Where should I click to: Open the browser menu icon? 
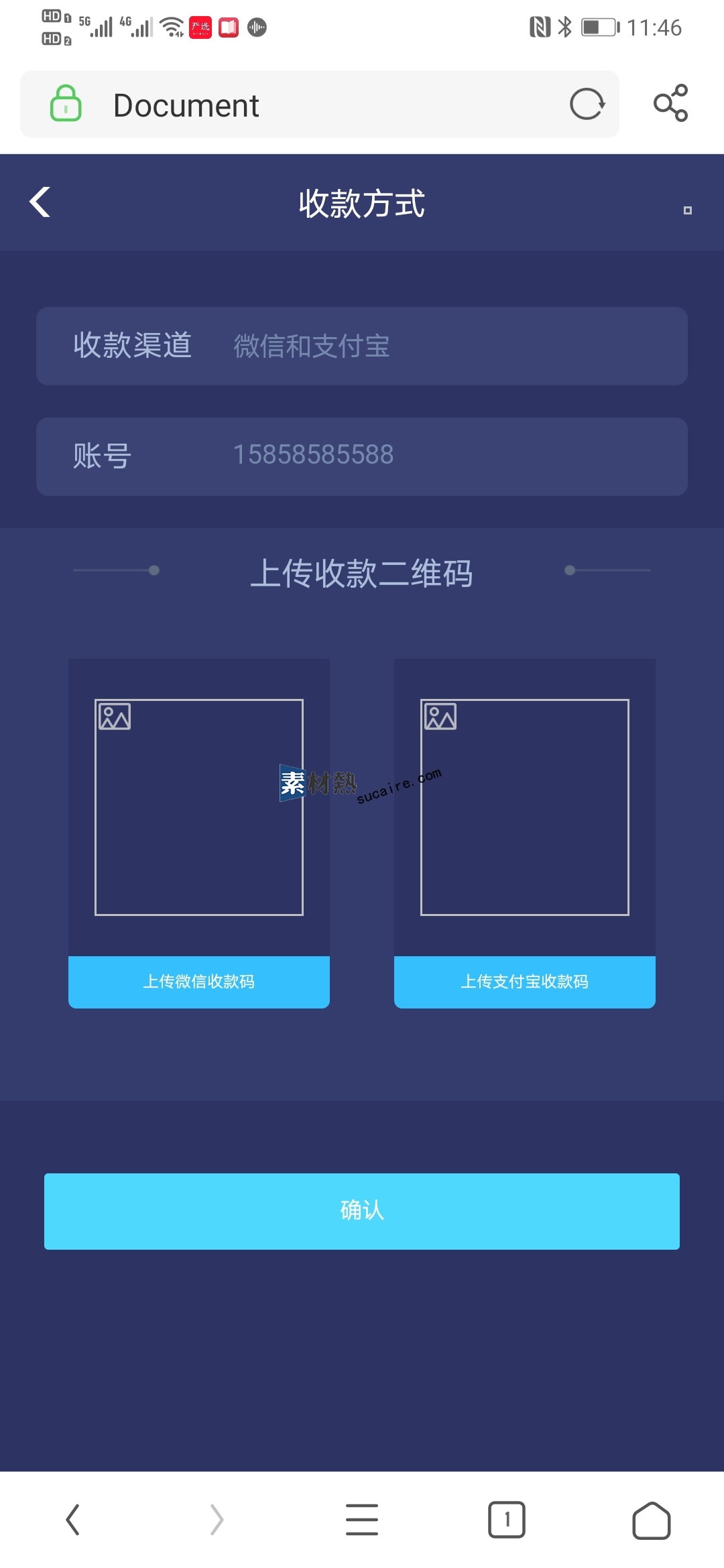point(362,1519)
